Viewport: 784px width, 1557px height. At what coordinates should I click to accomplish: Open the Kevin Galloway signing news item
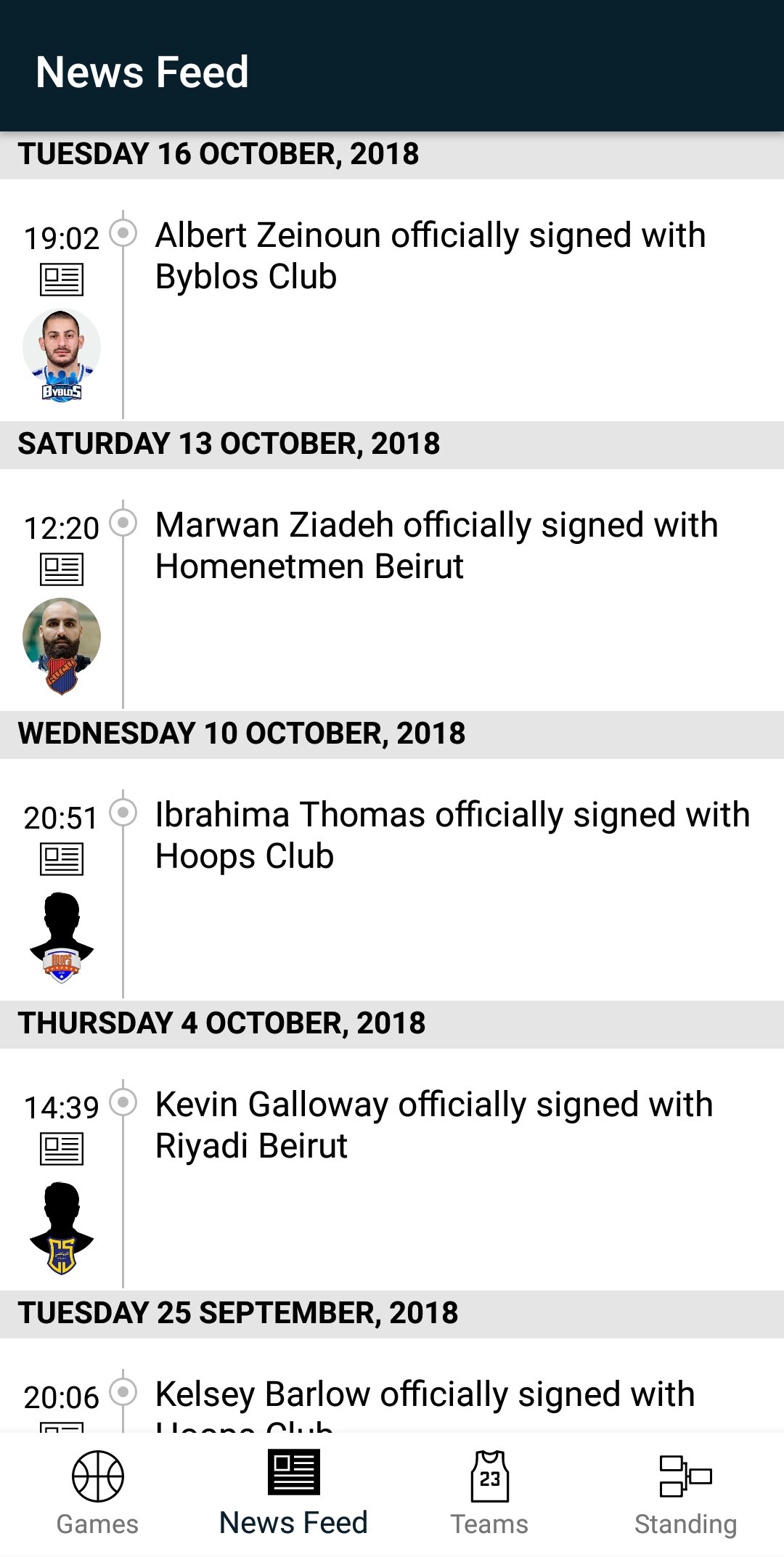click(433, 1125)
